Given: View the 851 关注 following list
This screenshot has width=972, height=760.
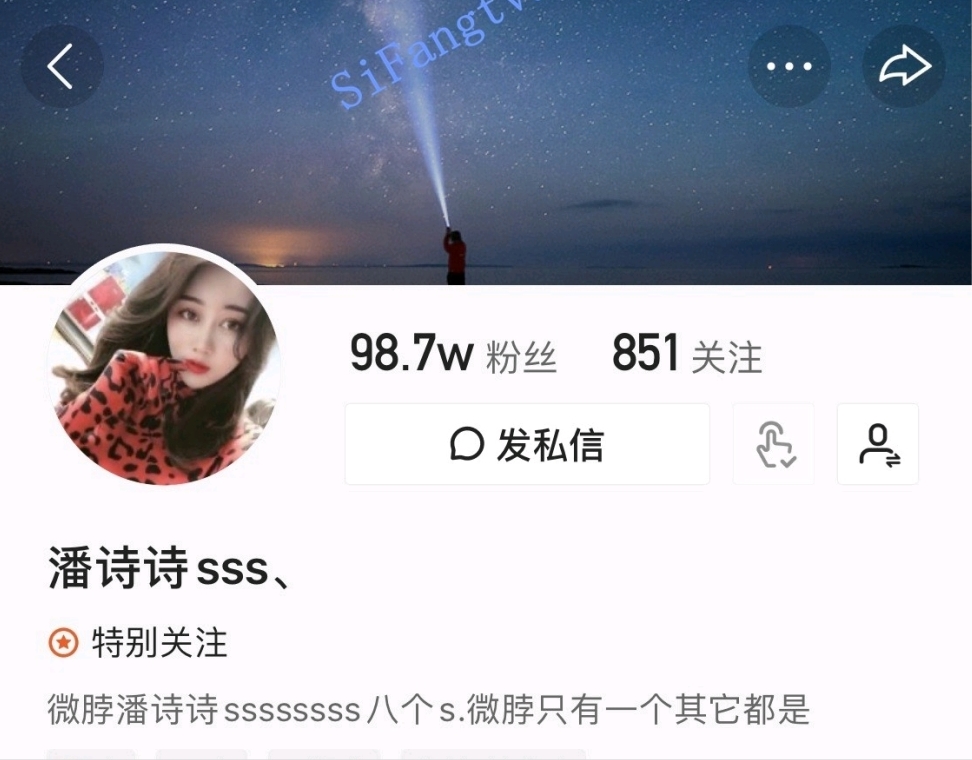Looking at the screenshot, I should [686, 355].
